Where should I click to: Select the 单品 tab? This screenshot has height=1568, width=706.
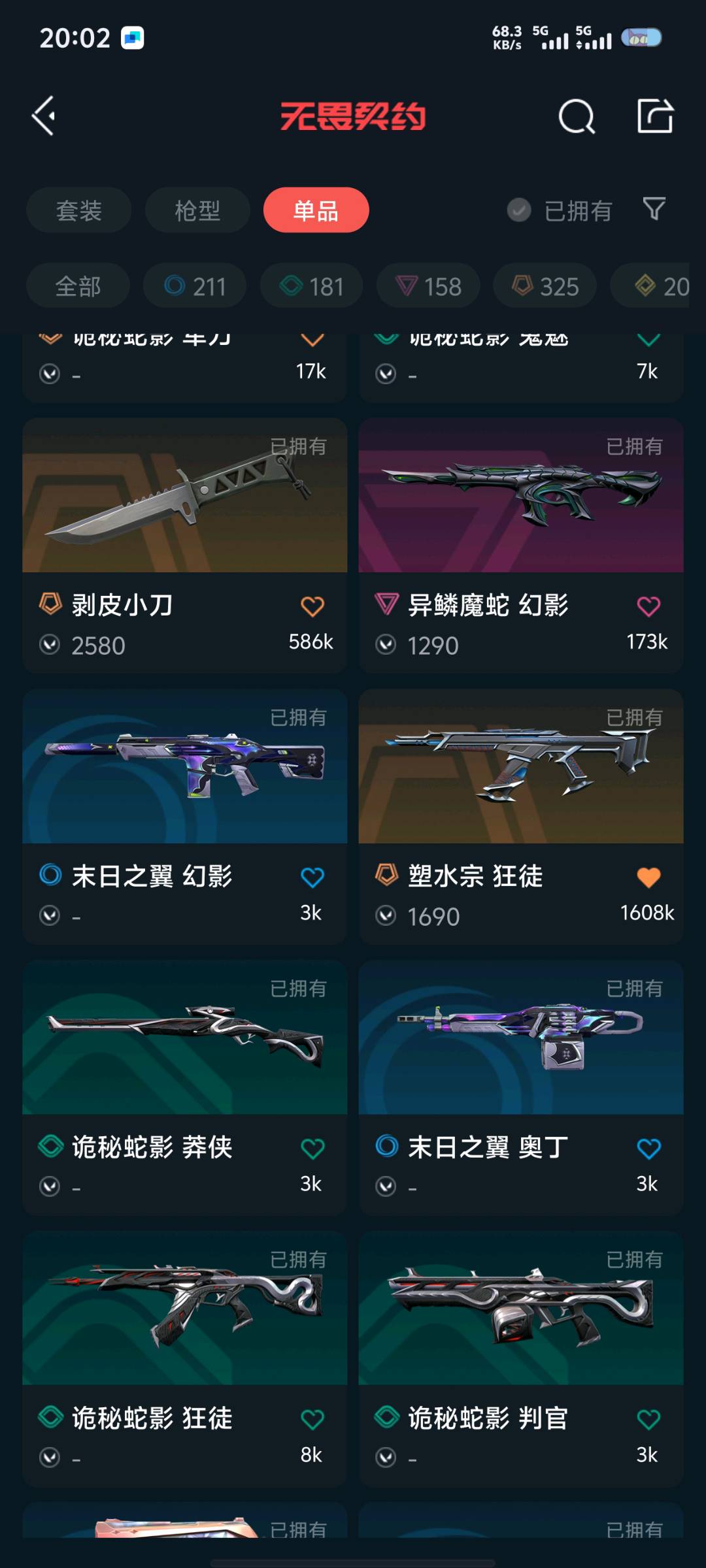(316, 210)
